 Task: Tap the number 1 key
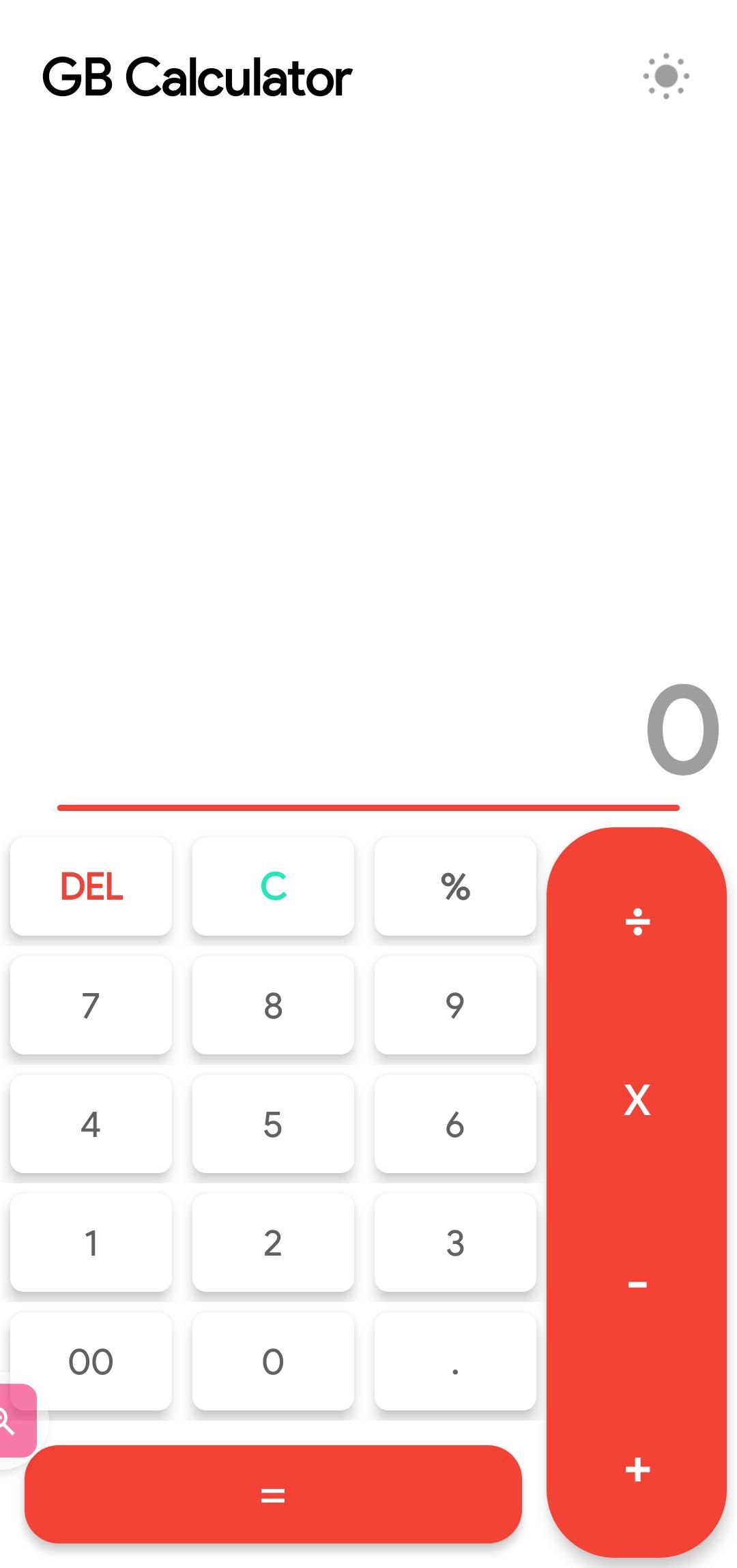pos(91,1243)
